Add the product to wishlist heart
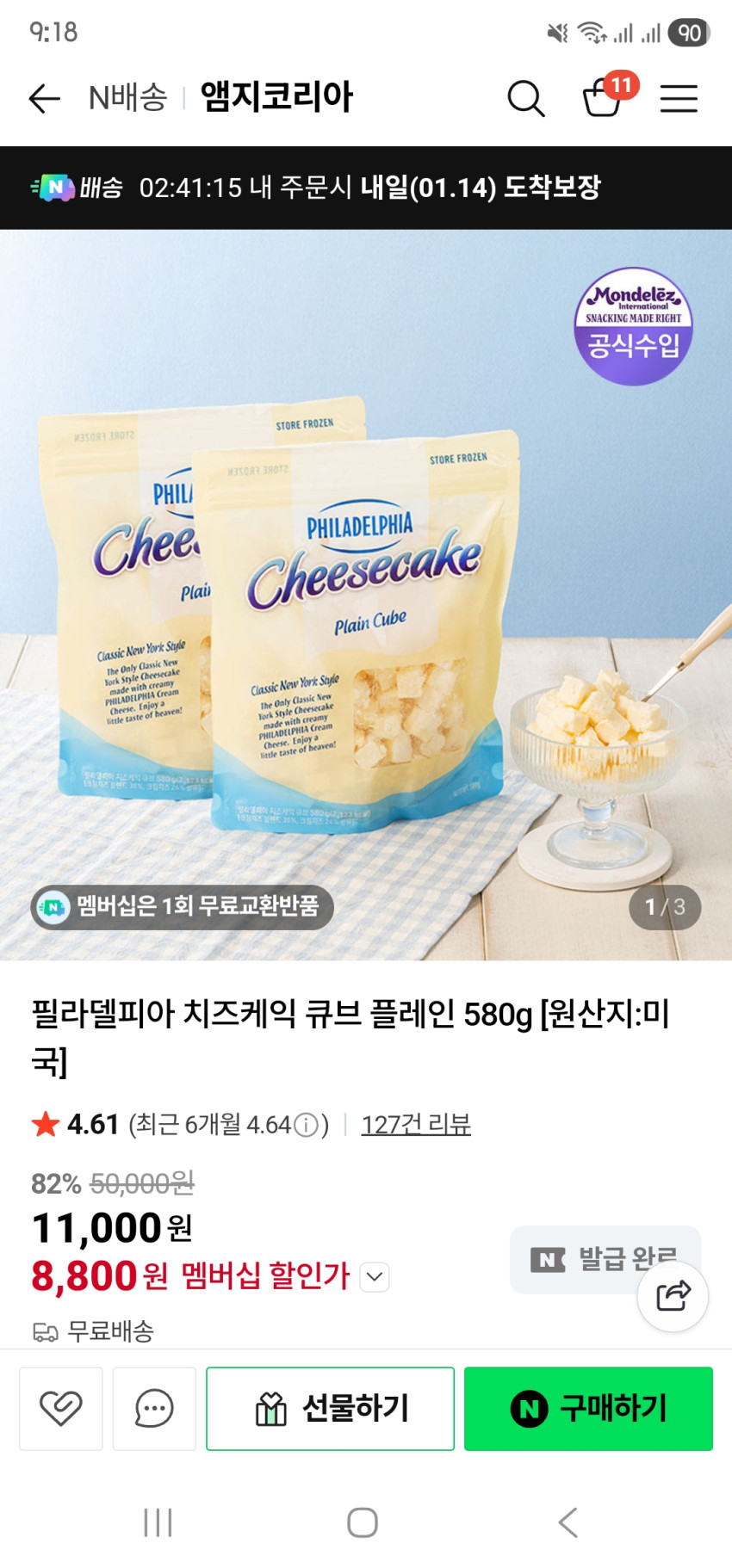The height and width of the screenshot is (1568, 732). point(61,1409)
